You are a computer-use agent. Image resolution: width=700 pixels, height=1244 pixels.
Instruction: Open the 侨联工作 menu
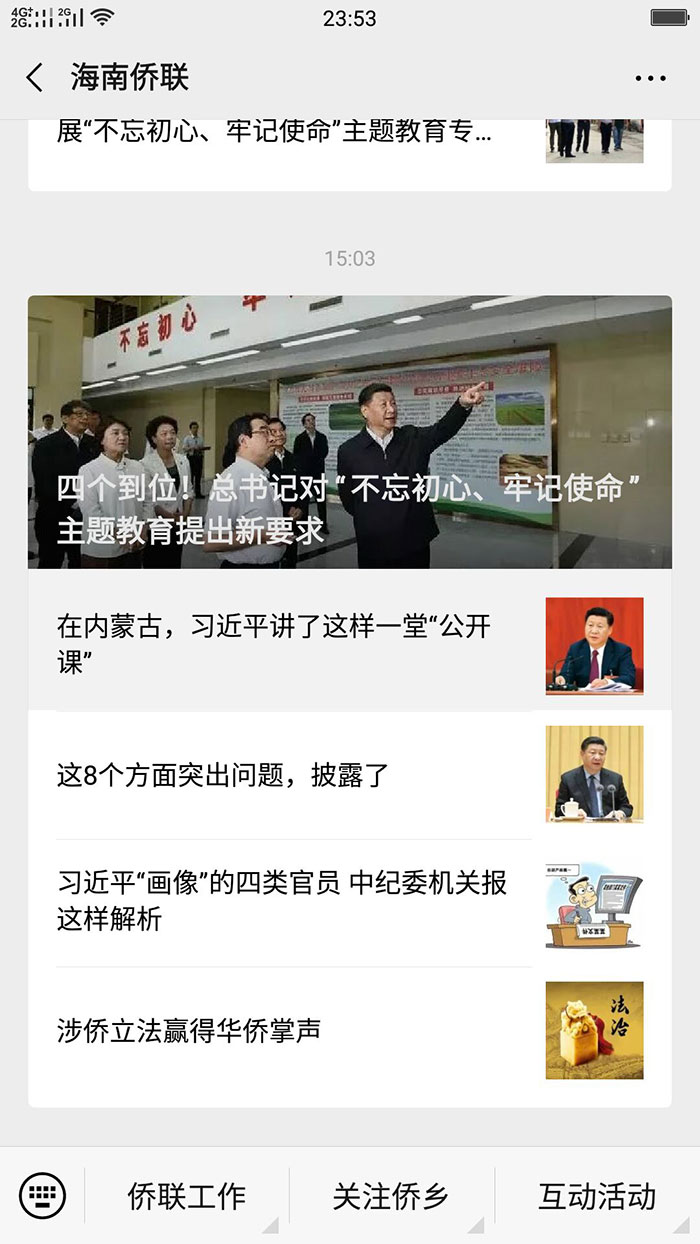[x=186, y=1196]
